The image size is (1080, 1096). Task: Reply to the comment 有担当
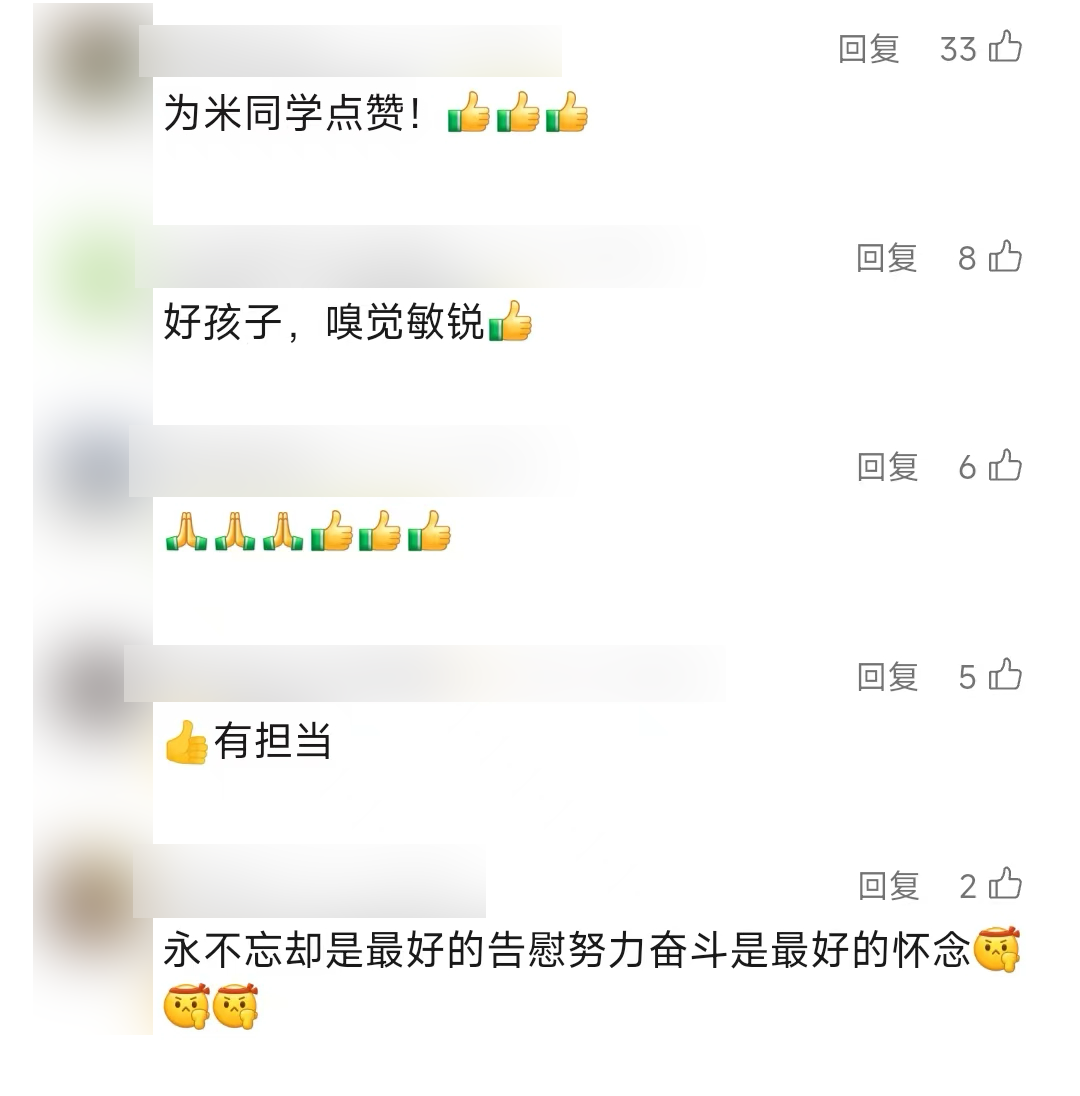(x=886, y=677)
